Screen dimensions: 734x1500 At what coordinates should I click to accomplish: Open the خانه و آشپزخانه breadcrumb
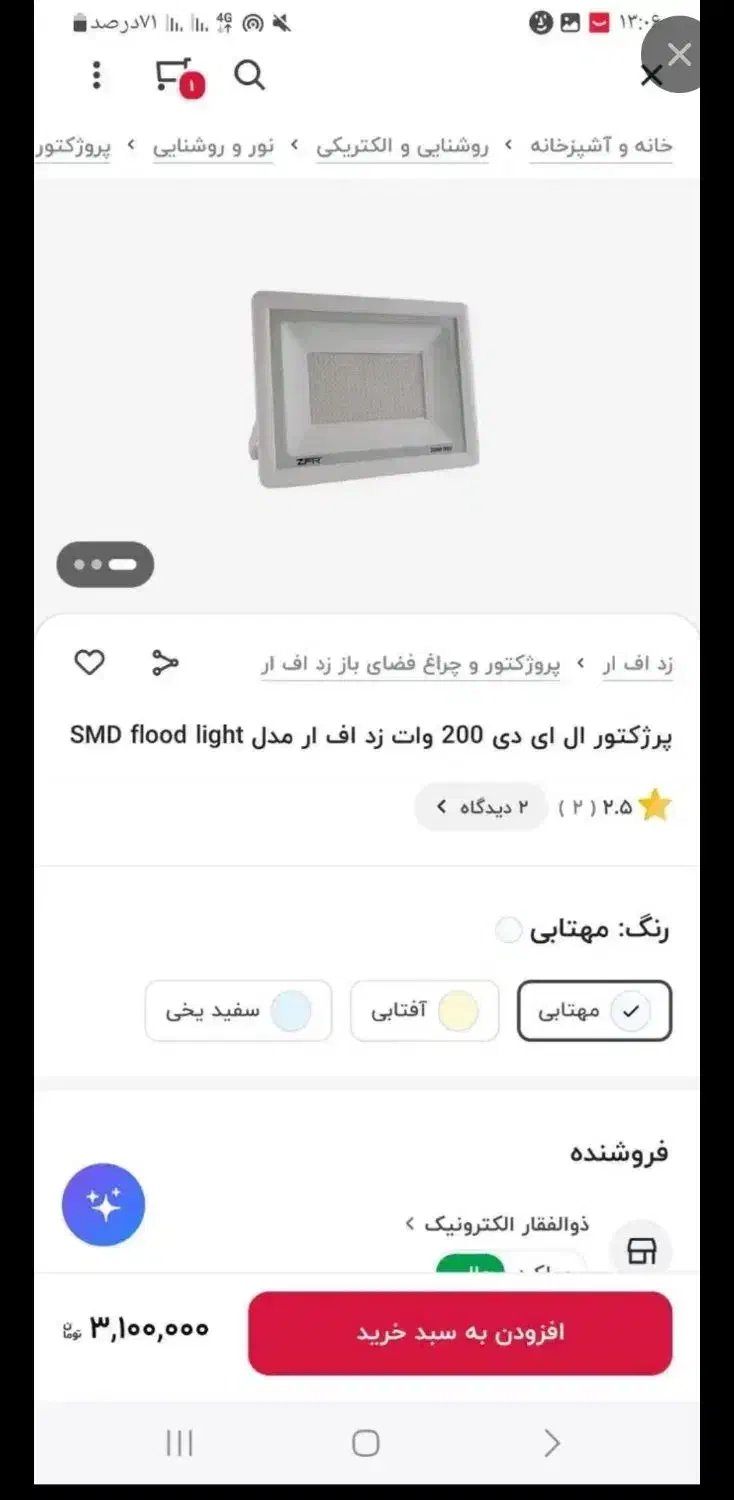601,146
